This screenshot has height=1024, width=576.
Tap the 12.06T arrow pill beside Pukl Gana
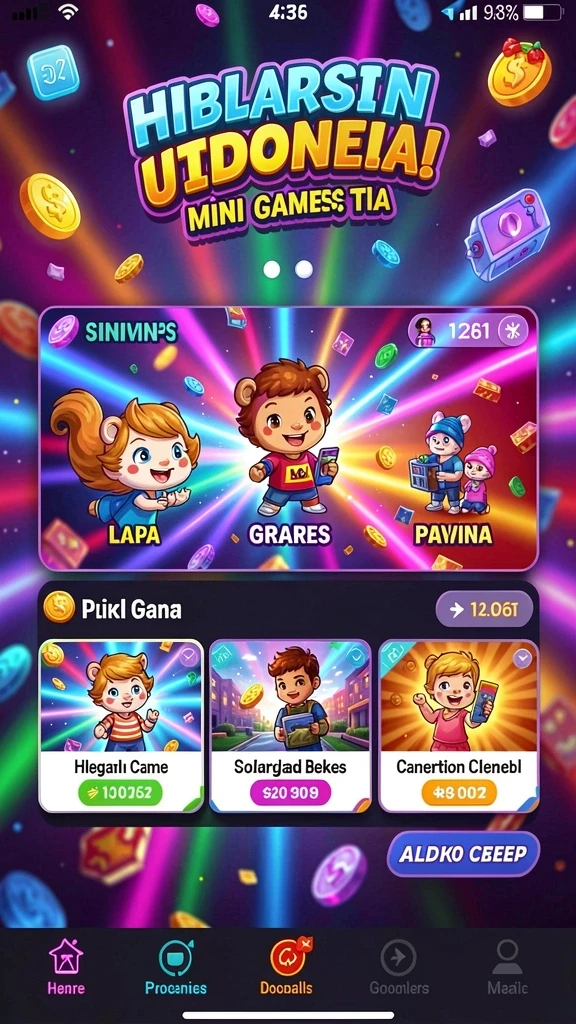coord(484,609)
